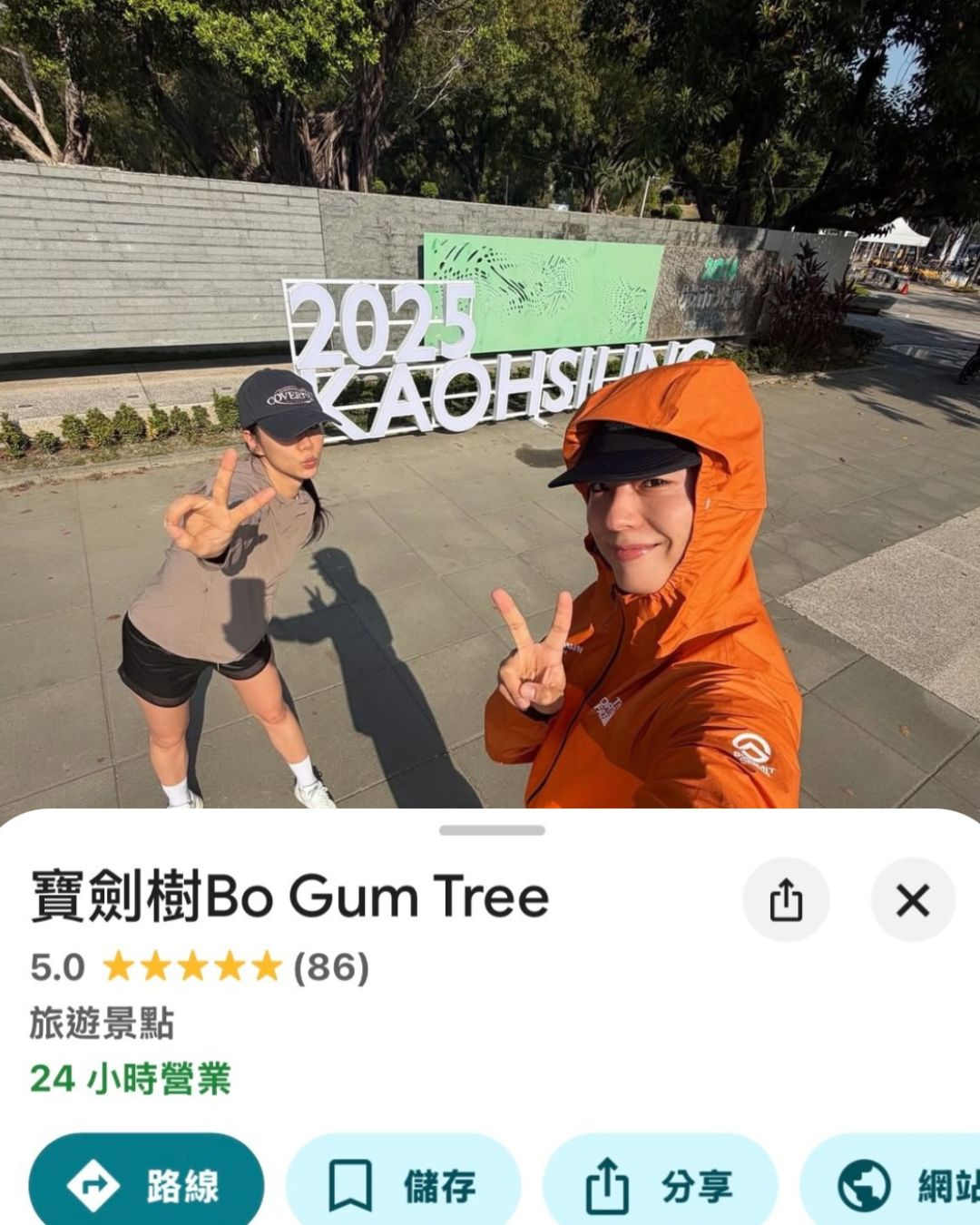
Task: Tap the place photo above the card
Action: 490,408
